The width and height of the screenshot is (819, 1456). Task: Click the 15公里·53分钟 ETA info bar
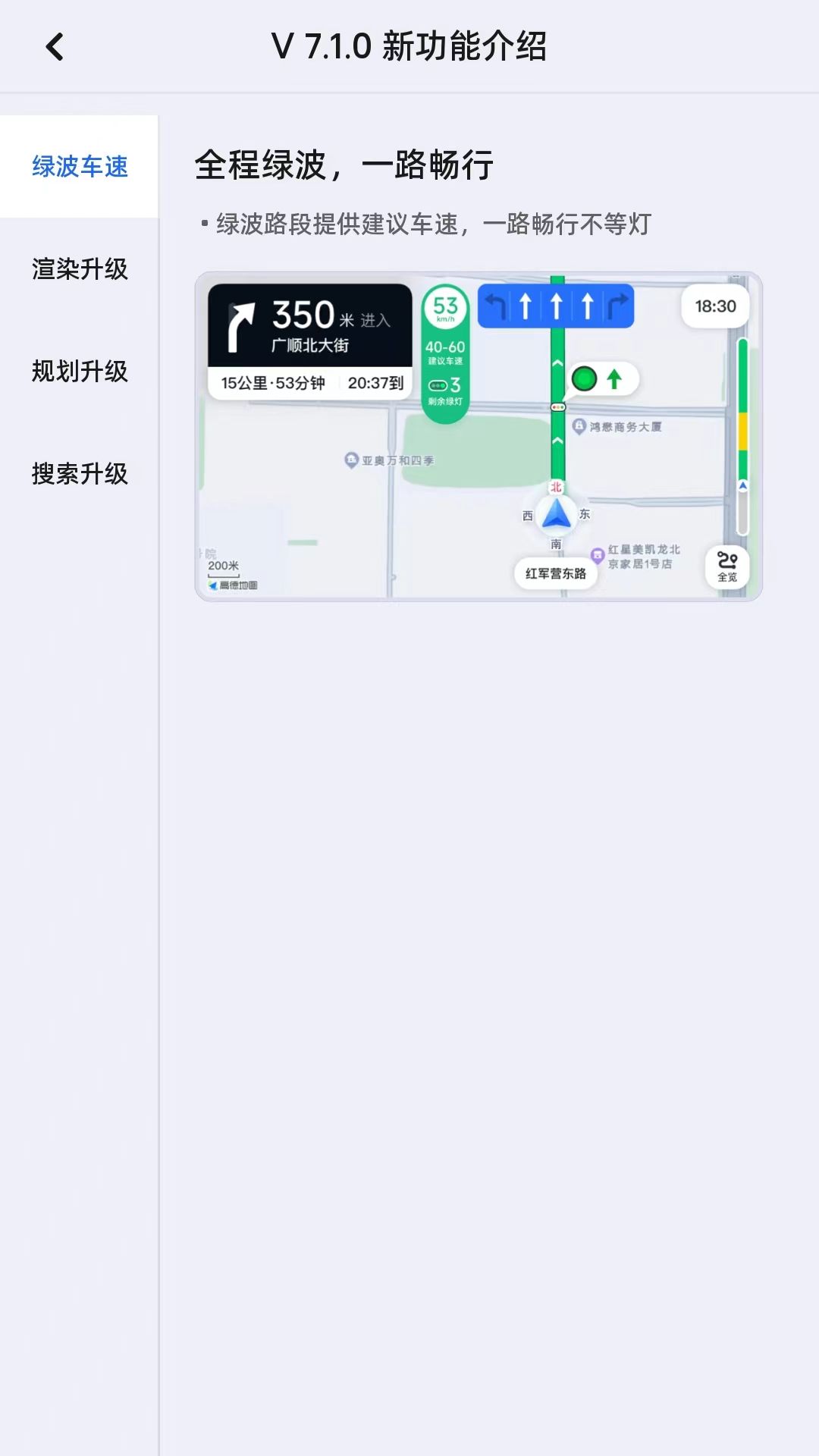tap(273, 384)
